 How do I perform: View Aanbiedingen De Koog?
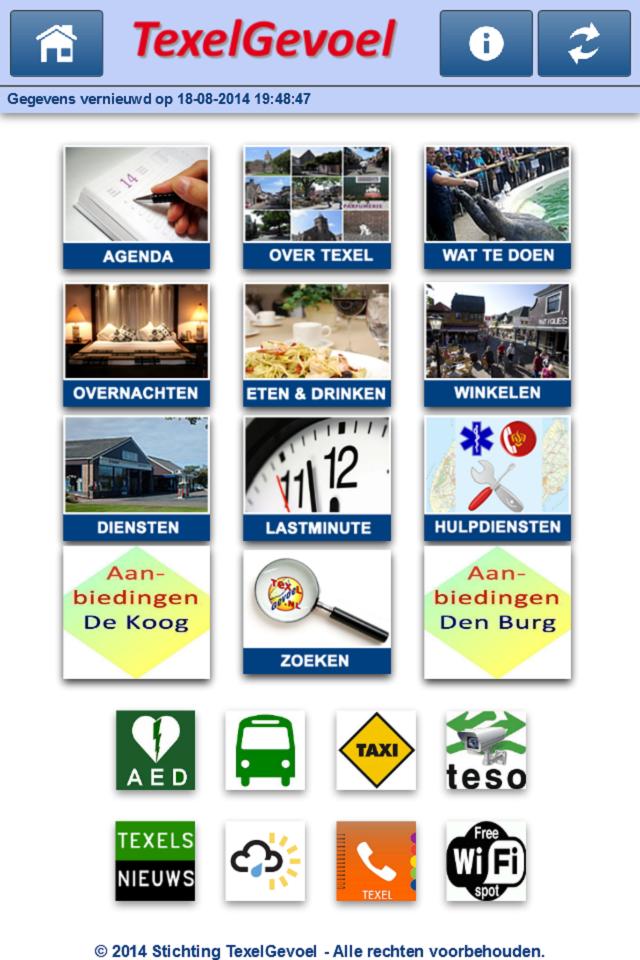point(137,612)
